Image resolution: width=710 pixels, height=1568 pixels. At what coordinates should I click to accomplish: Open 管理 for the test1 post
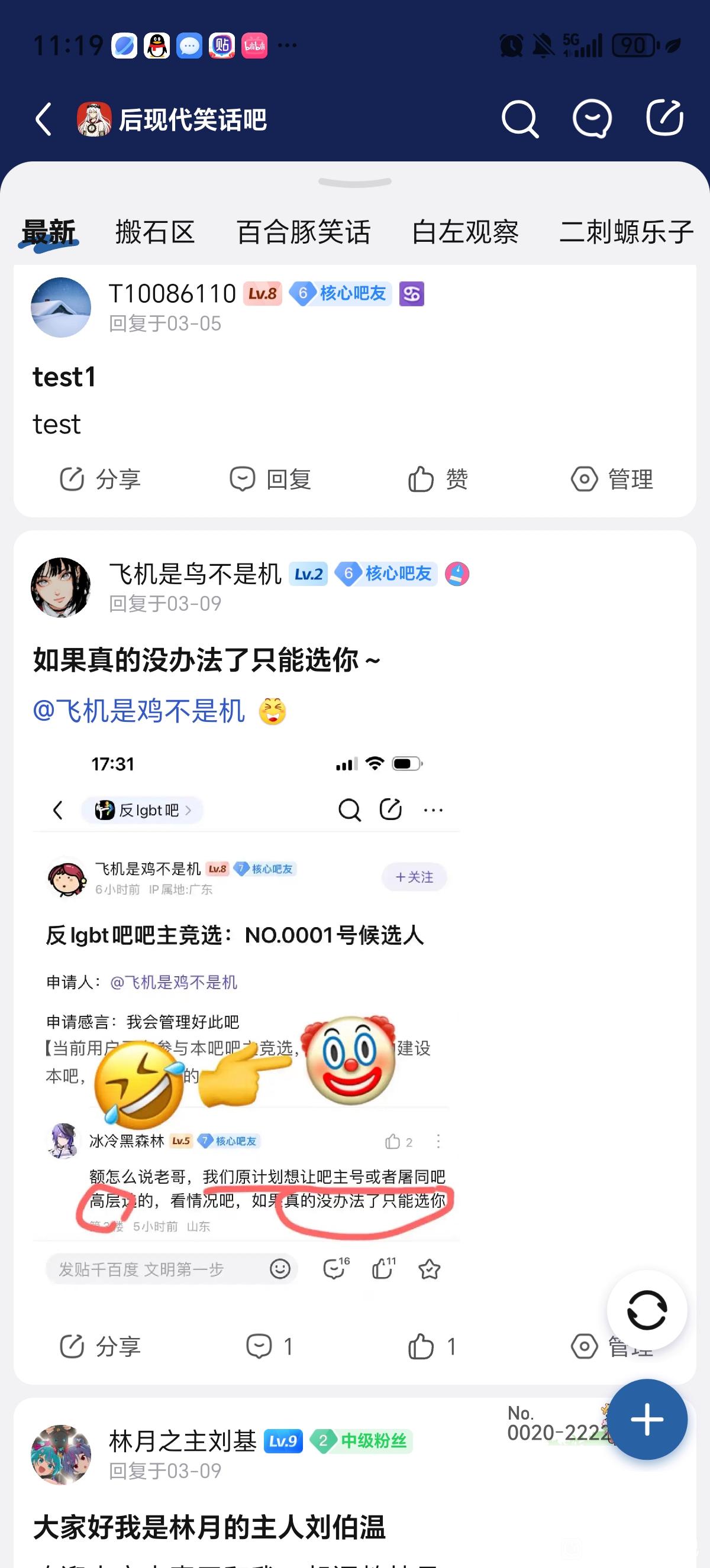[612, 479]
